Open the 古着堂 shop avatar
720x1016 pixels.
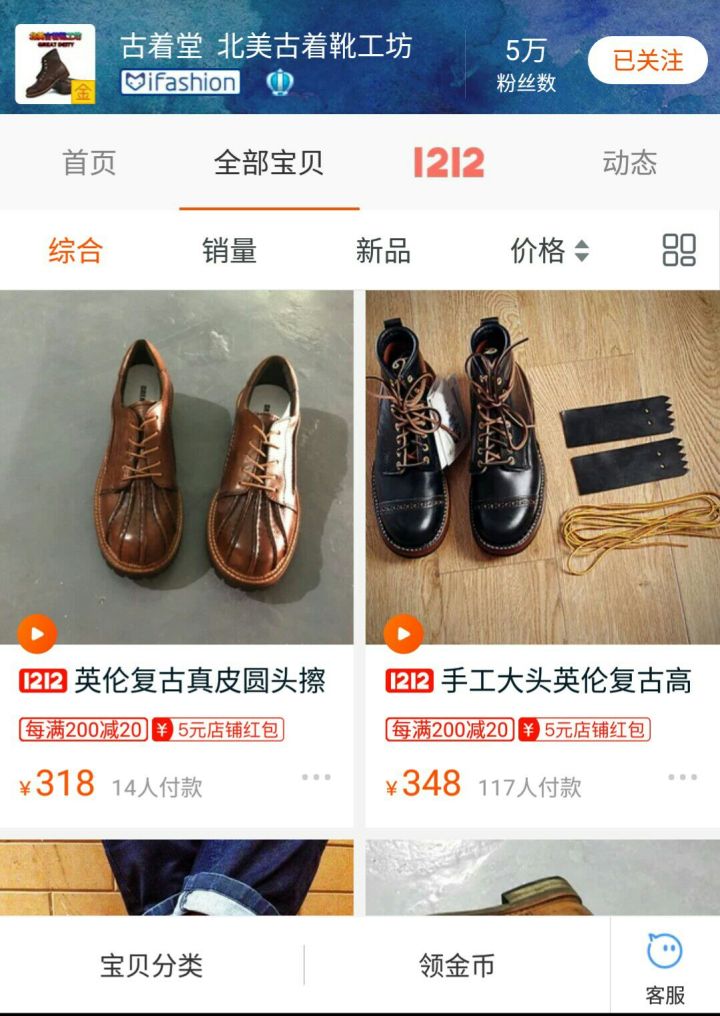pos(55,63)
